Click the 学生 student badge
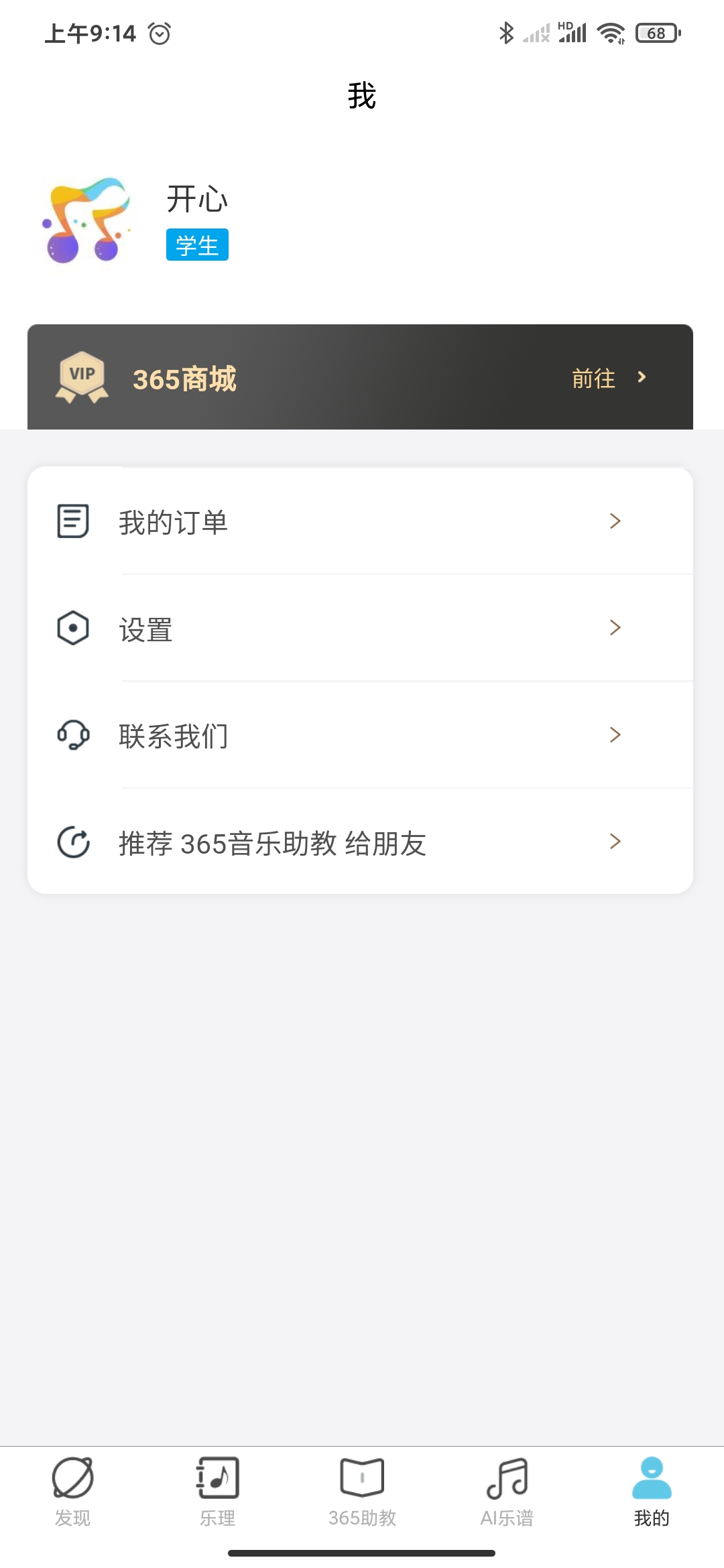 point(196,245)
